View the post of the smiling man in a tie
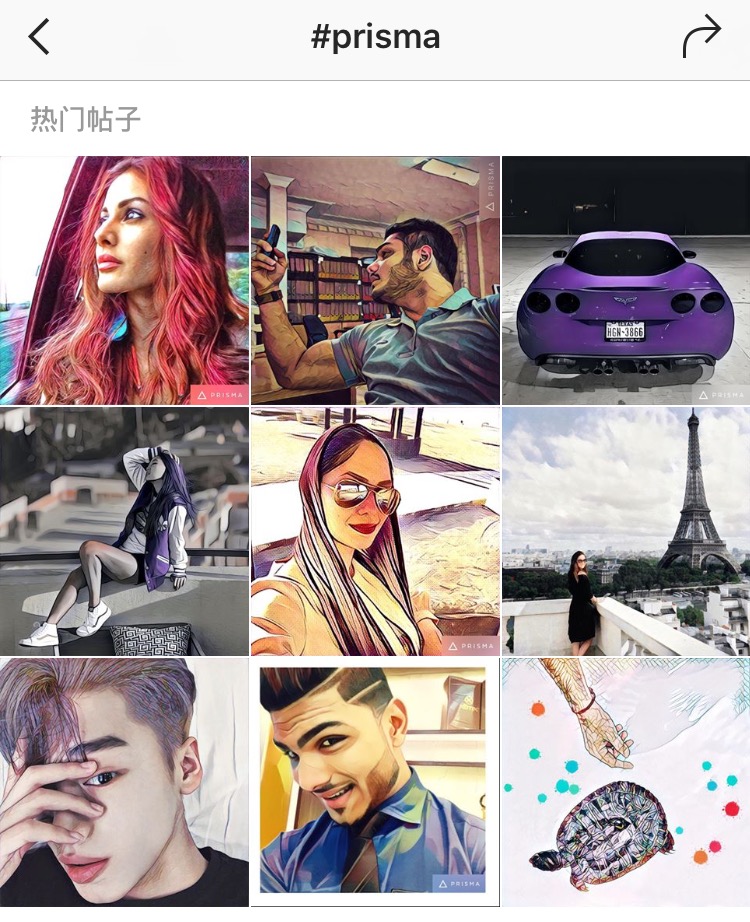Image resolution: width=750 pixels, height=922 pixels. pyautogui.click(x=375, y=782)
